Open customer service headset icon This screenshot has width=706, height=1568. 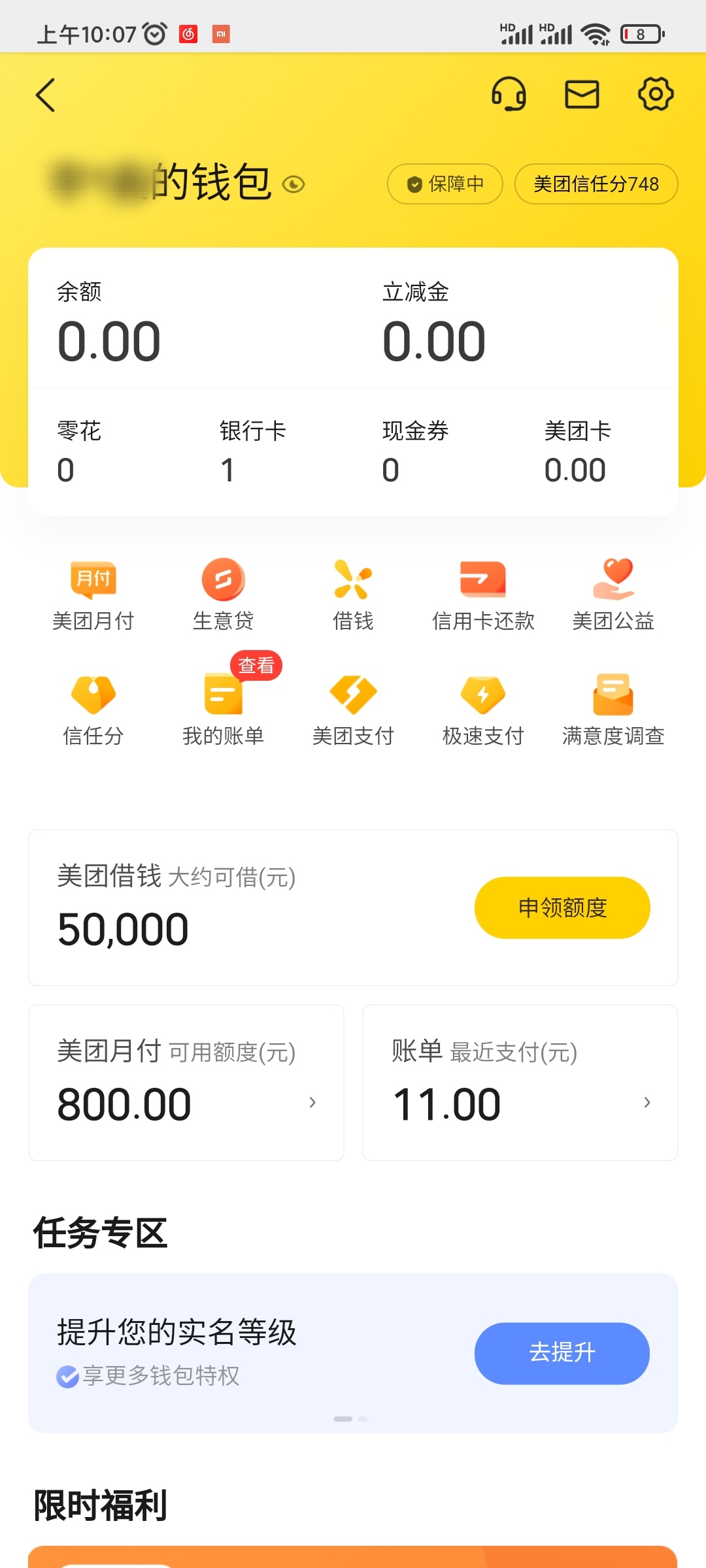point(509,93)
